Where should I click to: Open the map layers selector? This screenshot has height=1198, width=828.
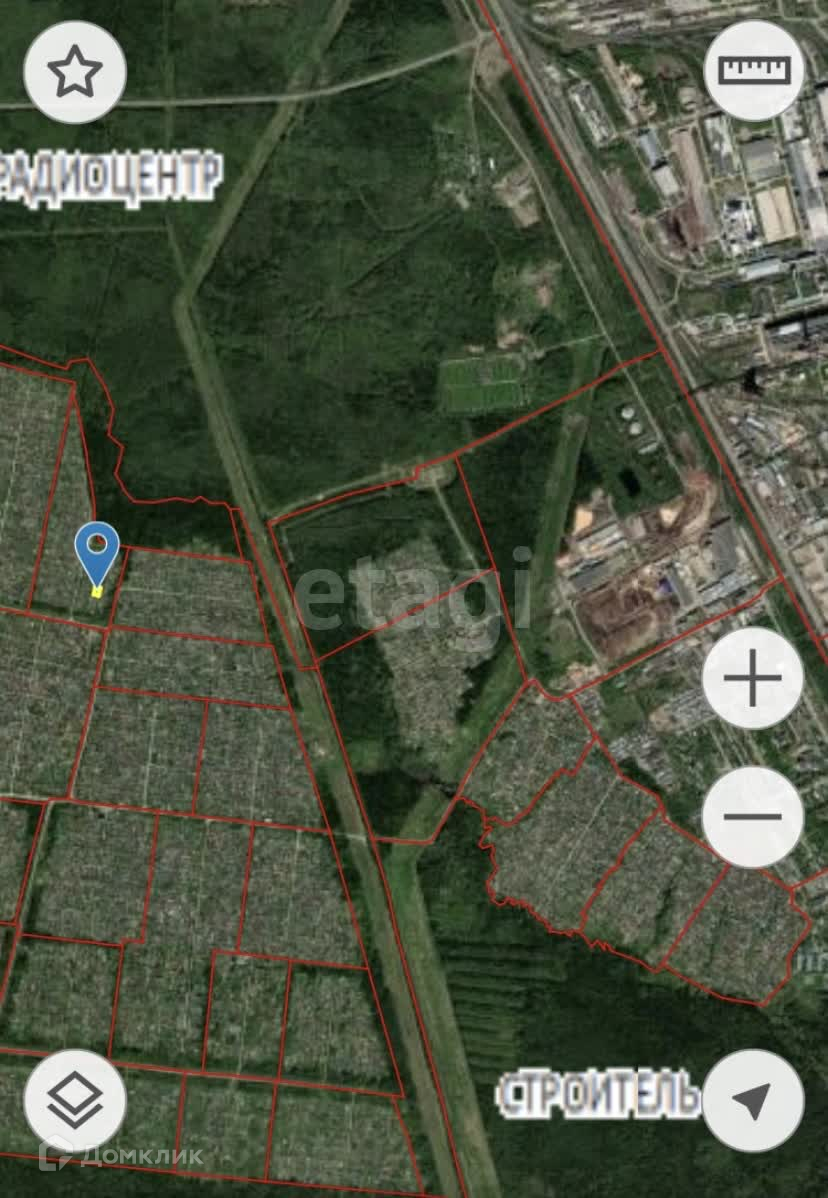[x=75, y=1101]
